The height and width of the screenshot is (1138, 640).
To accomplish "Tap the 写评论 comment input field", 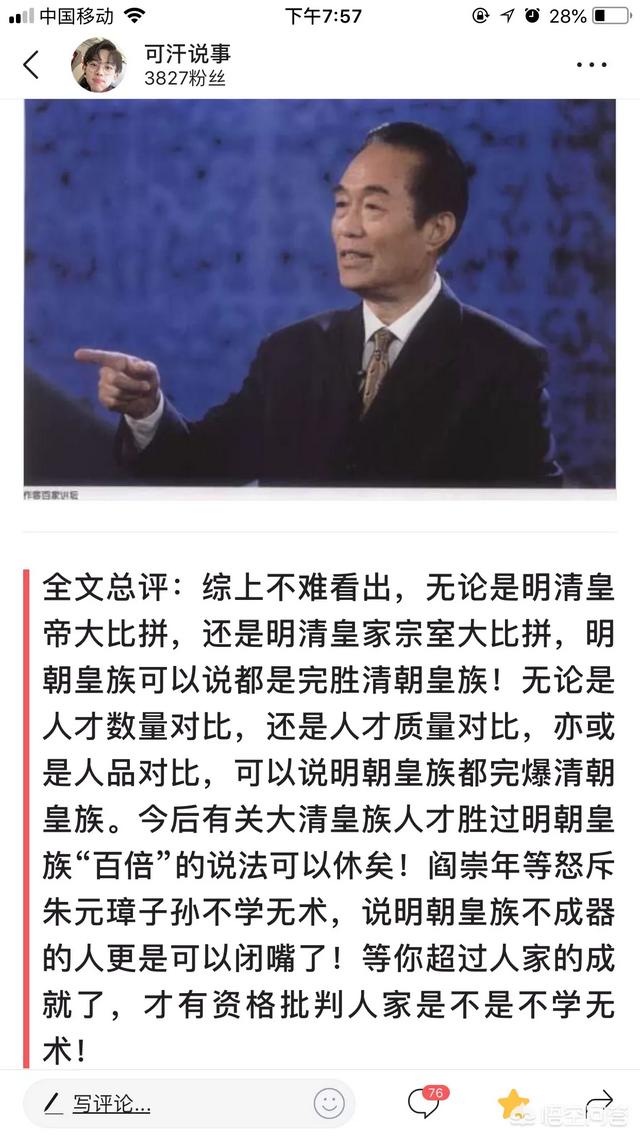I will [x=189, y=1103].
